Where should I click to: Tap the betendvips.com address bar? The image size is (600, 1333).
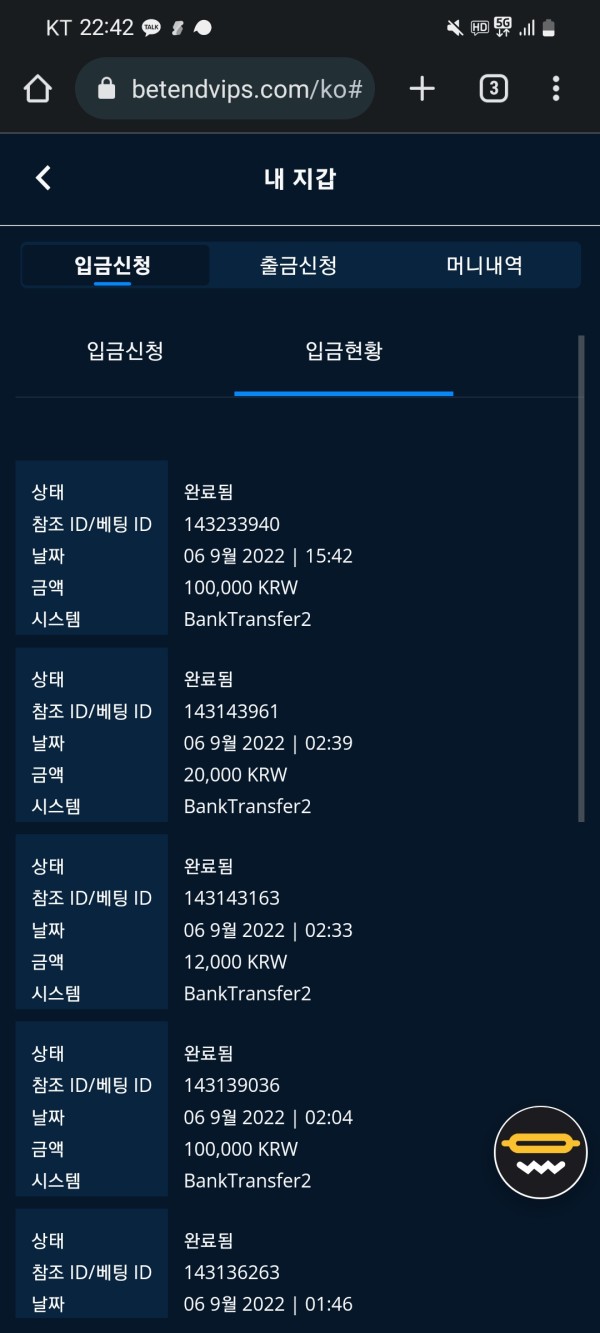tap(225, 89)
